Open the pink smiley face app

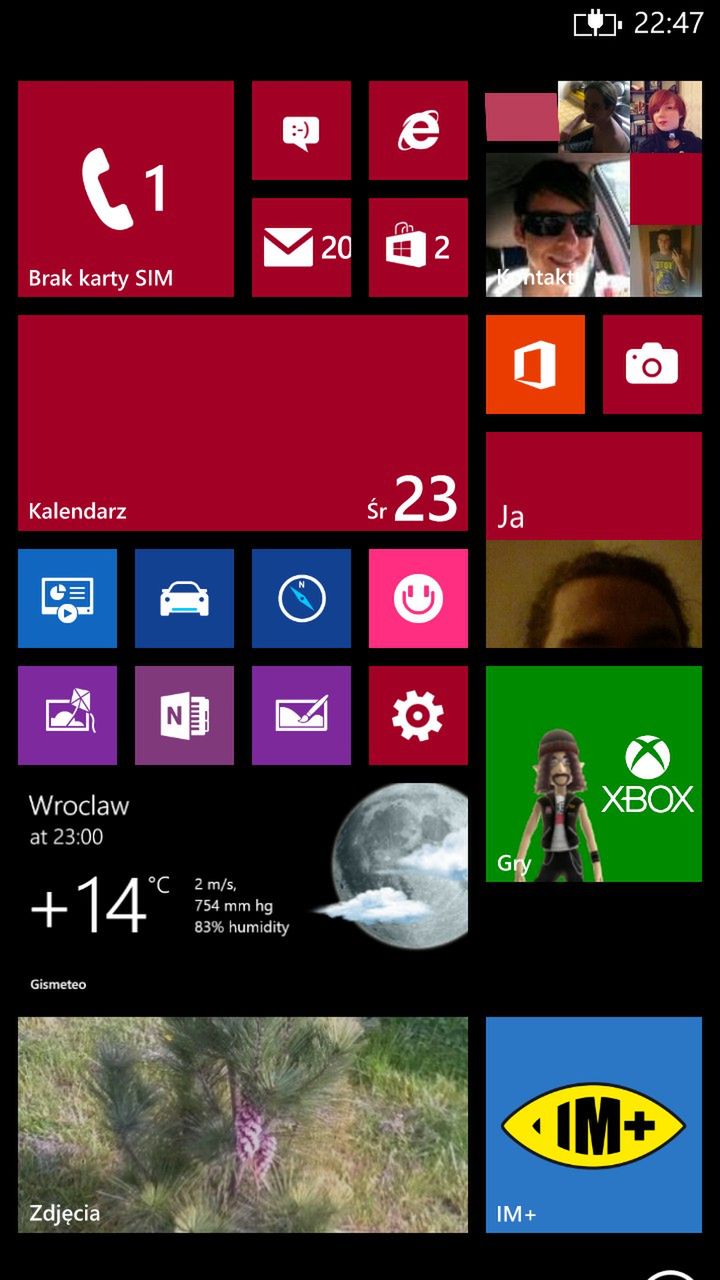pos(418,598)
